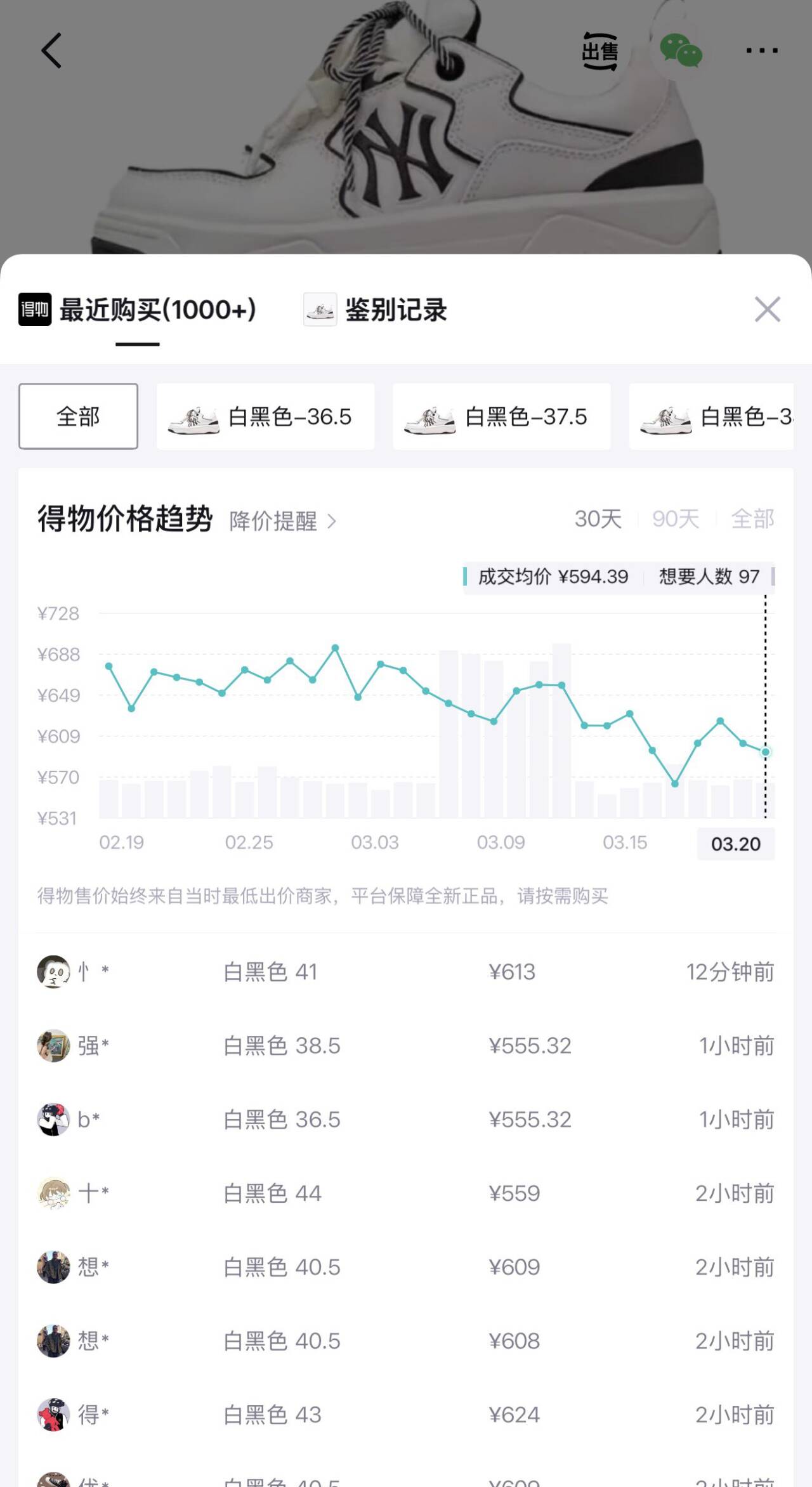This screenshot has width=812, height=1487.
Task: Go back using the top-left arrow
Action: coord(52,51)
